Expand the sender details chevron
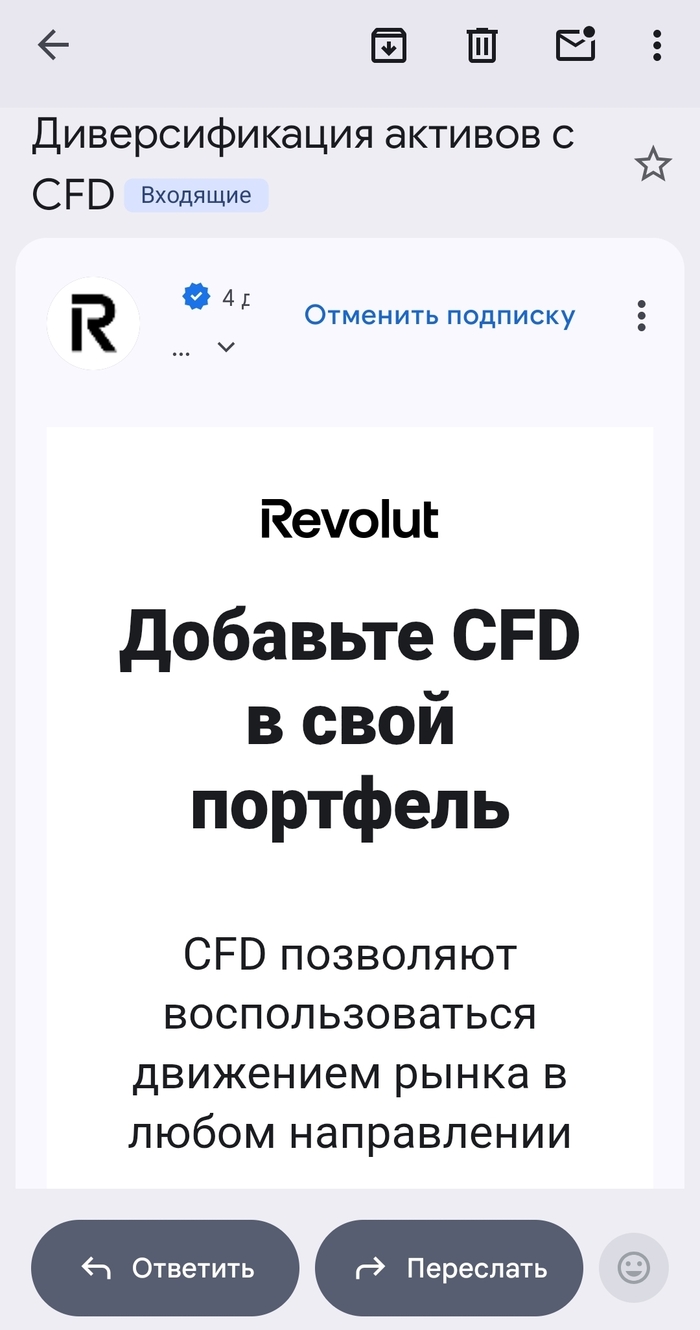This screenshot has height=1330, width=700. 227,348
